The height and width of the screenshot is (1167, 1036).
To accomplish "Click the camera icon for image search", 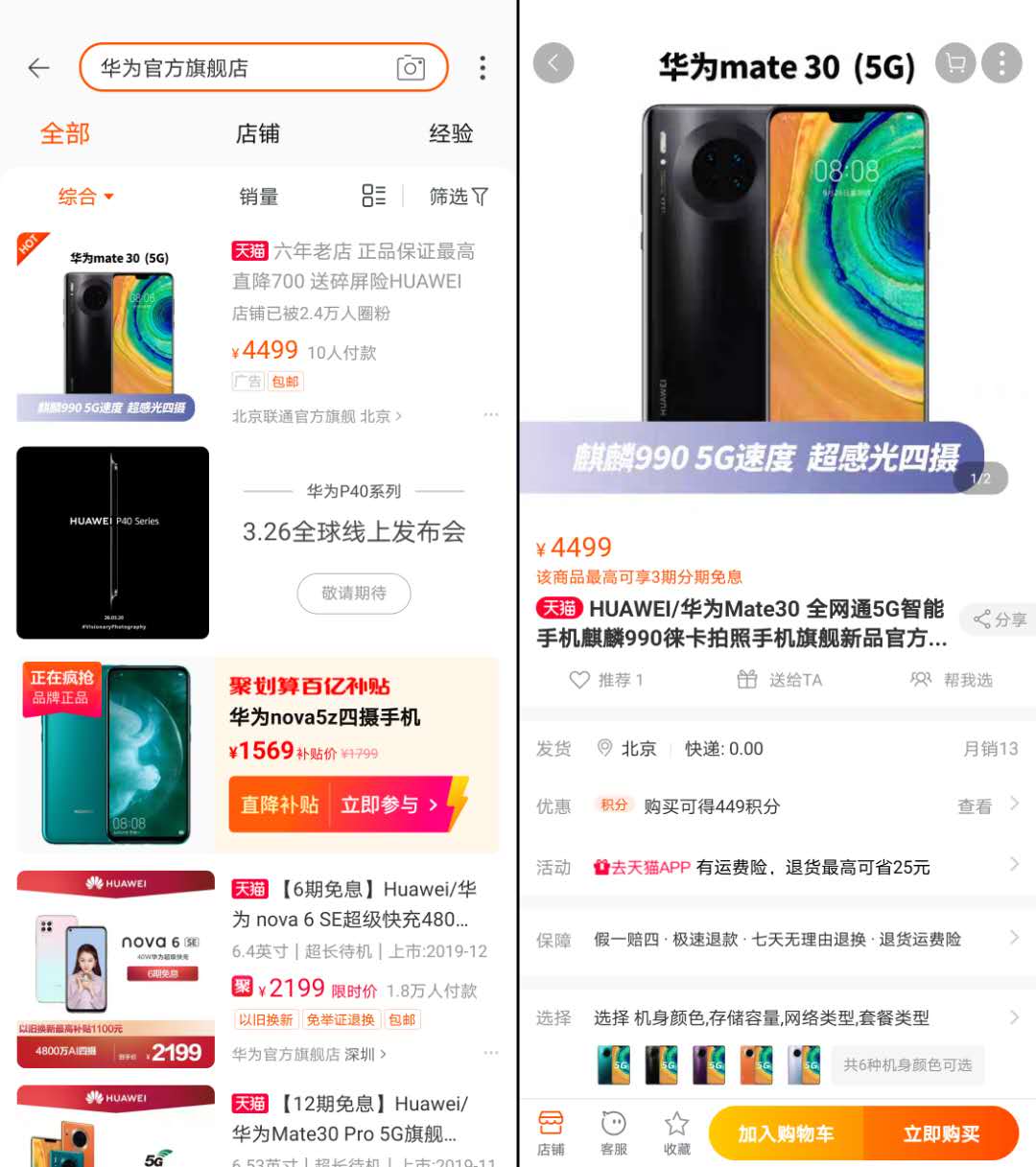I will click(412, 68).
